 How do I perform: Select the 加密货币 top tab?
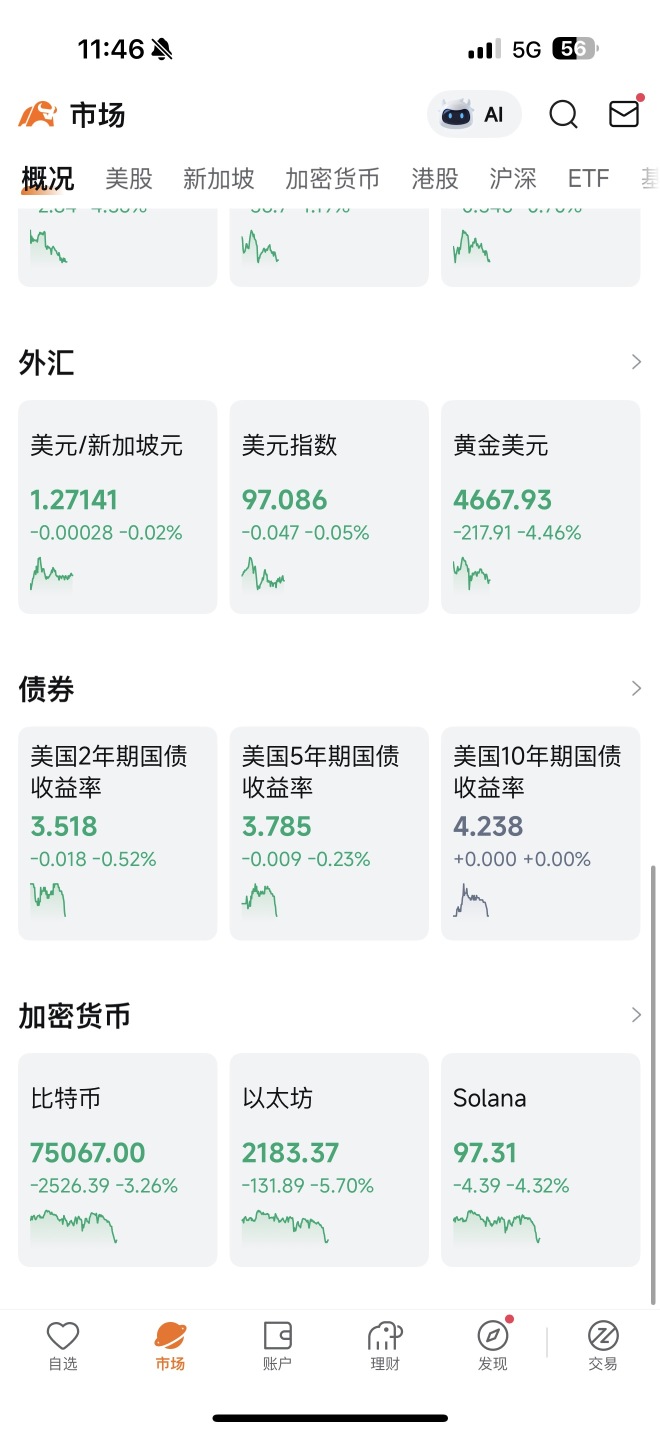[333, 179]
